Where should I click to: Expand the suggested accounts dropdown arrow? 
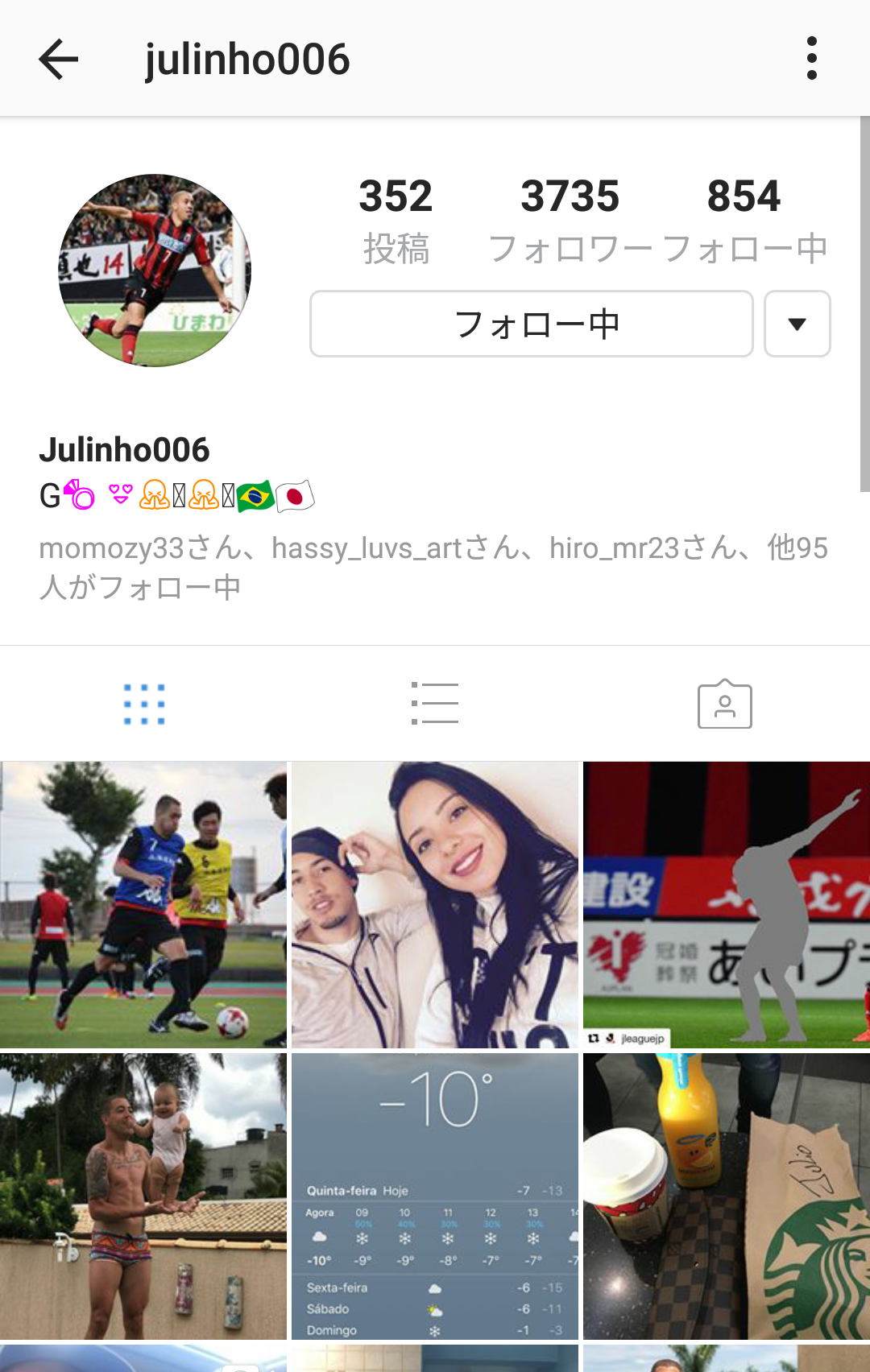pyautogui.click(x=797, y=324)
